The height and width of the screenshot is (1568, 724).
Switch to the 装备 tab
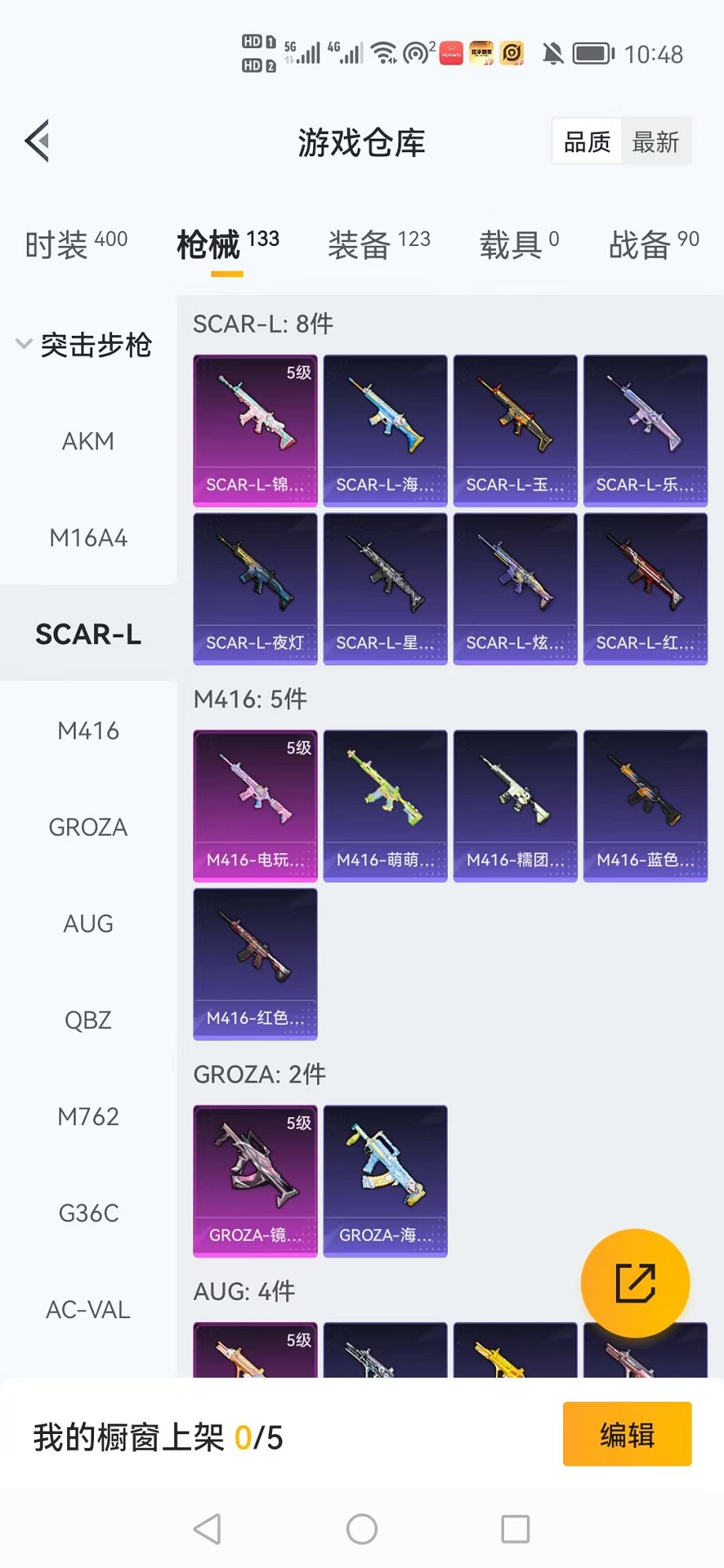pos(379,244)
